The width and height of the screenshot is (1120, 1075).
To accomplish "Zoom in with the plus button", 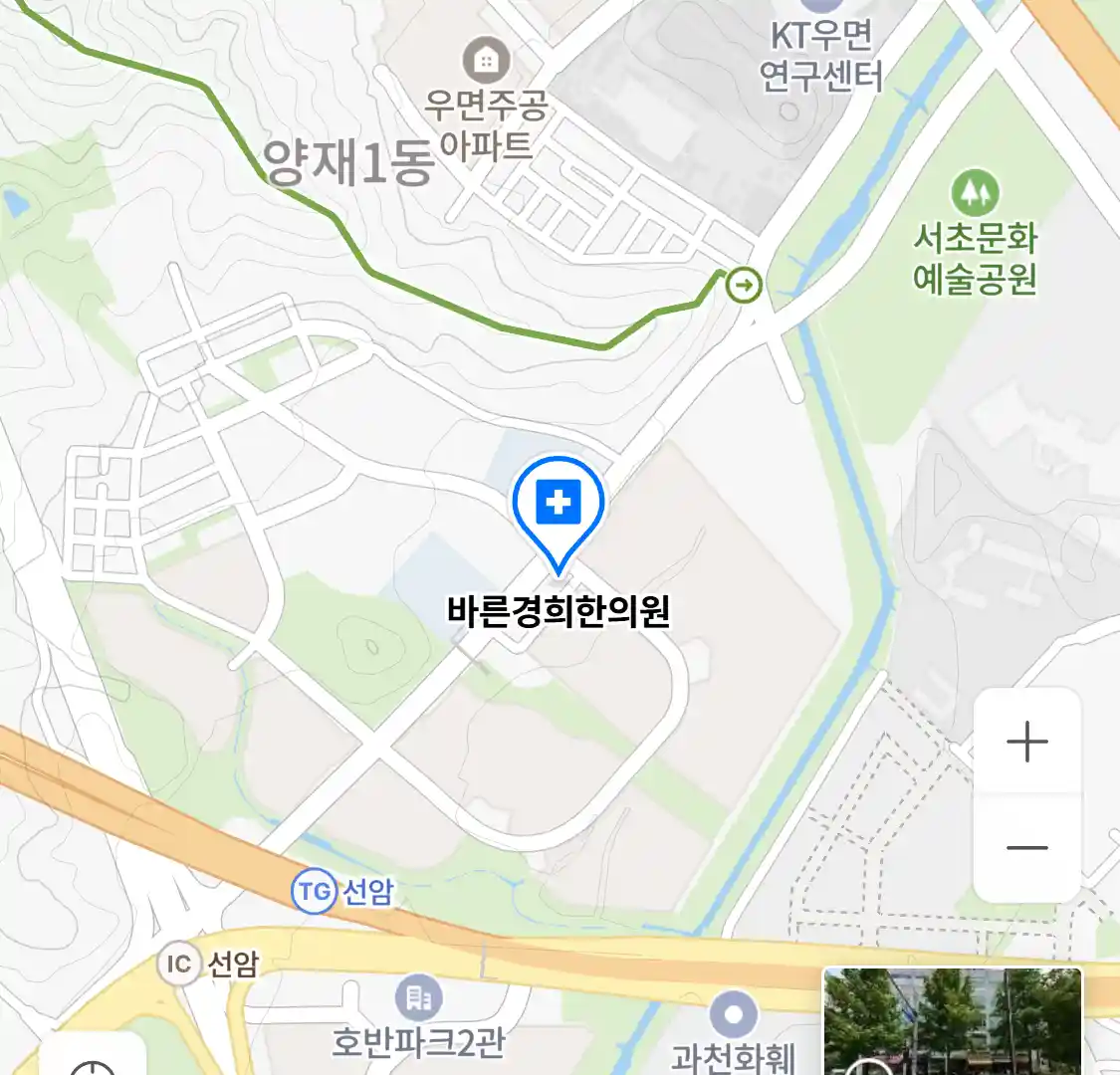I will click(1026, 743).
